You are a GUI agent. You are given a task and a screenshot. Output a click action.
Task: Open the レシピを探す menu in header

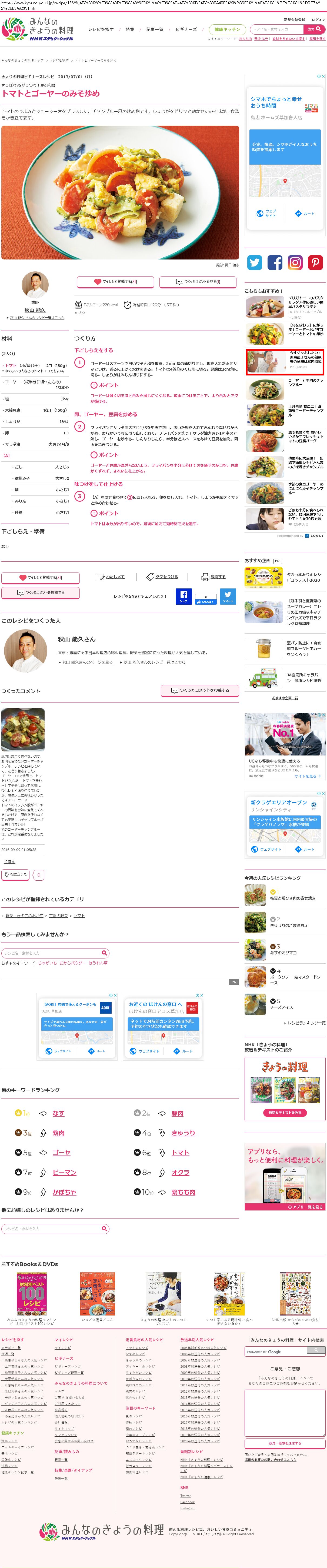[101, 29]
